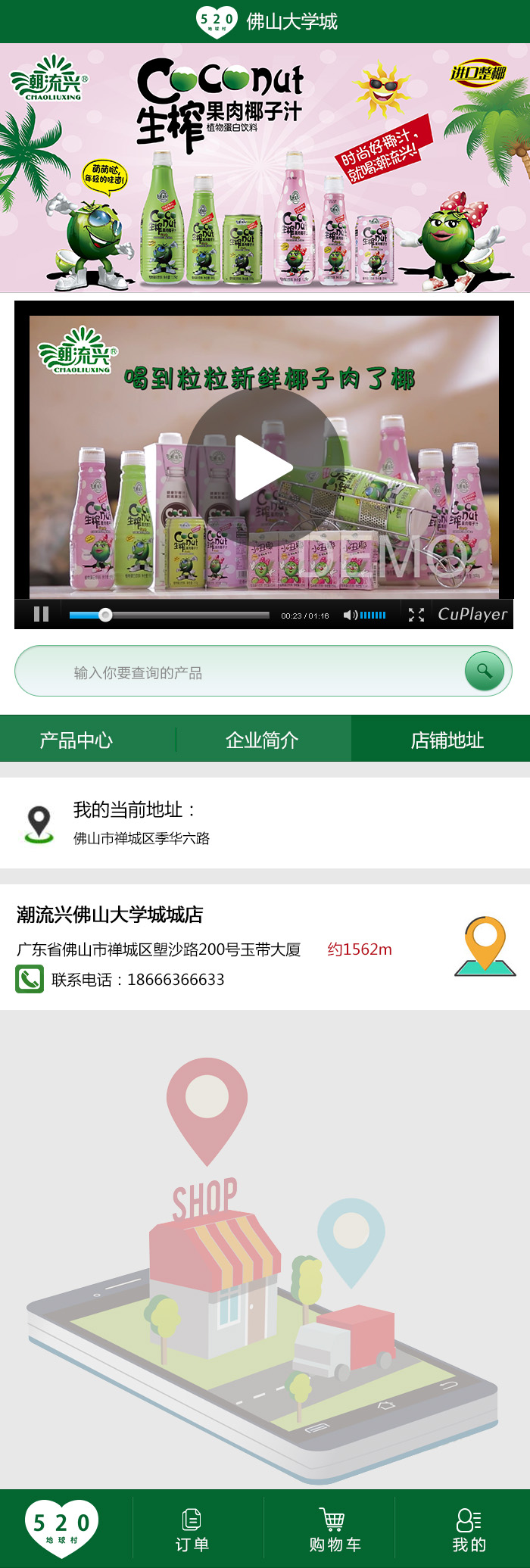Go to 我的 profile page
Viewport: 530px width, 1568px height.
tap(469, 1529)
